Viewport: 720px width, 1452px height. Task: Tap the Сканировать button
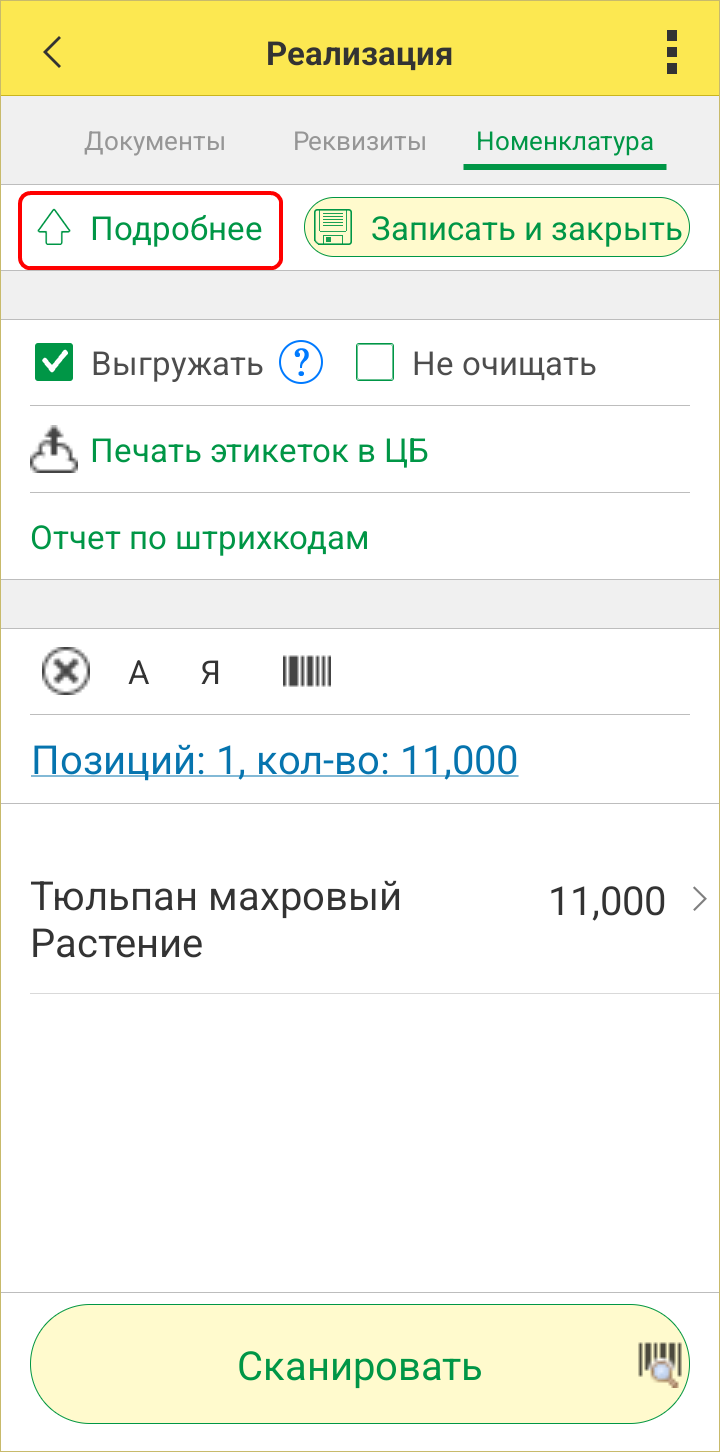360,1365
